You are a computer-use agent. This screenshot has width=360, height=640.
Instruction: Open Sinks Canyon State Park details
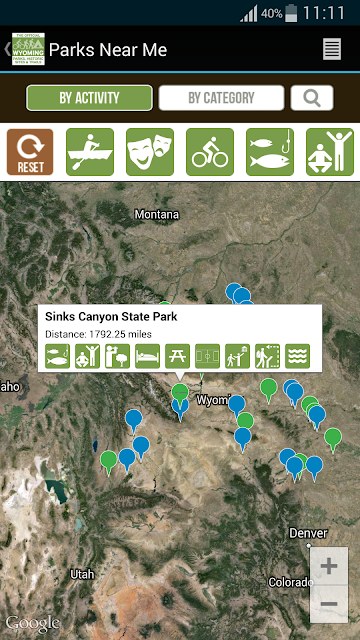tap(111, 316)
